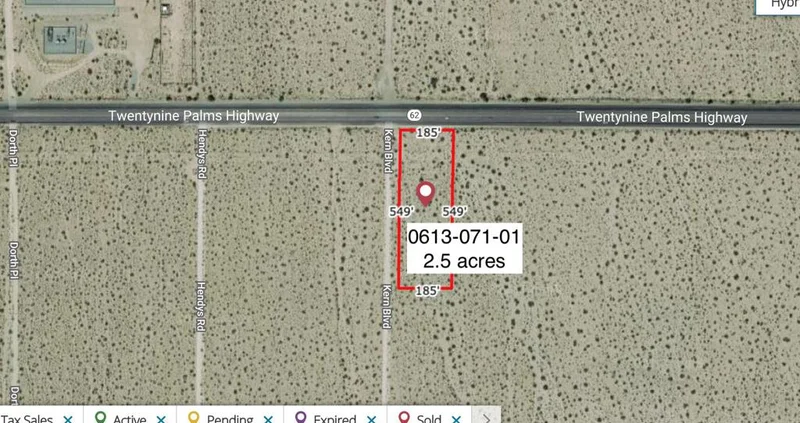Open the Hybrid map type selector
Screen dimensions: 800x423
coord(780,5)
